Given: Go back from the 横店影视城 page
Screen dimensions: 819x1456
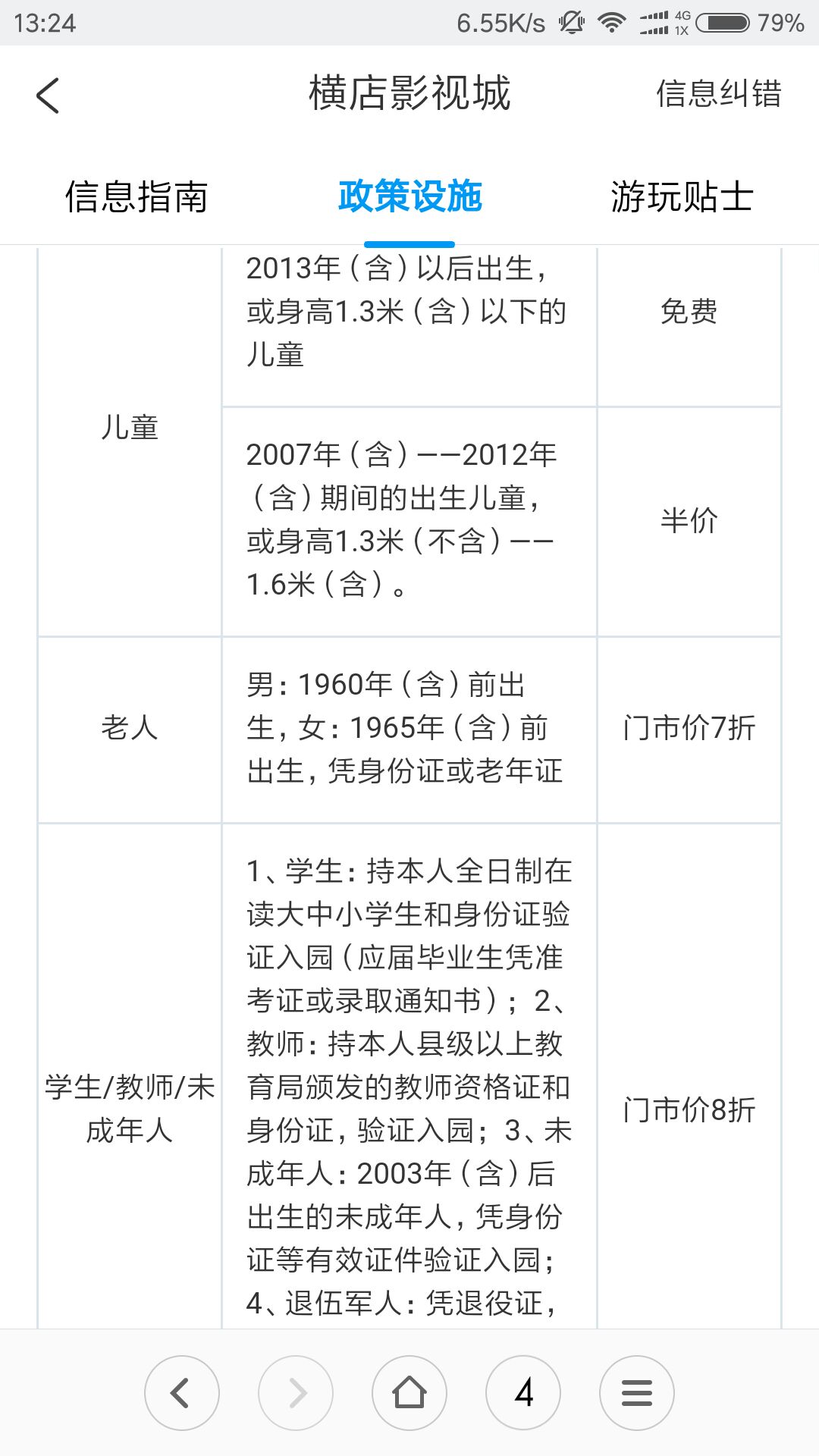Looking at the screenshot, I should point(48,96).
